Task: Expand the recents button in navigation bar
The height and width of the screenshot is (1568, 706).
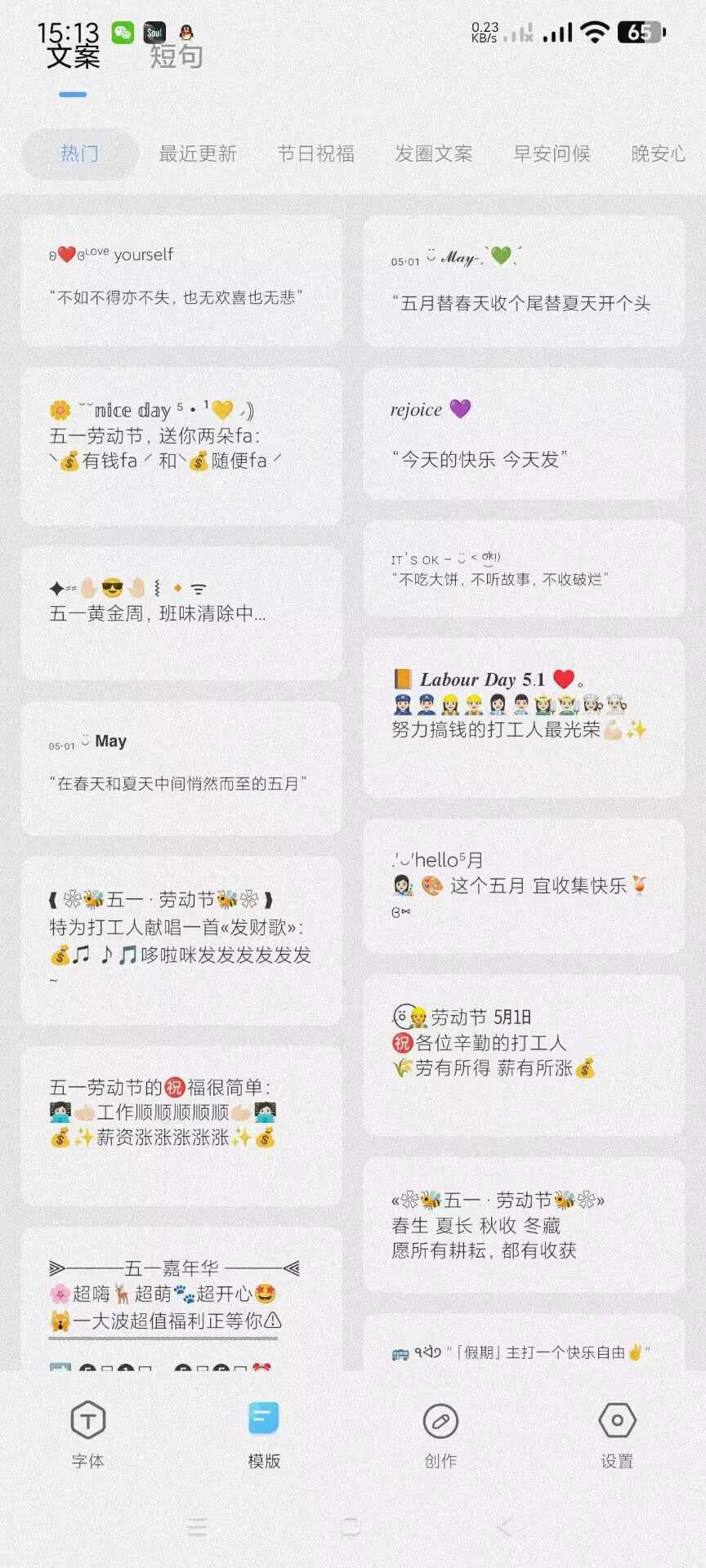Action: coord(198,1527)
